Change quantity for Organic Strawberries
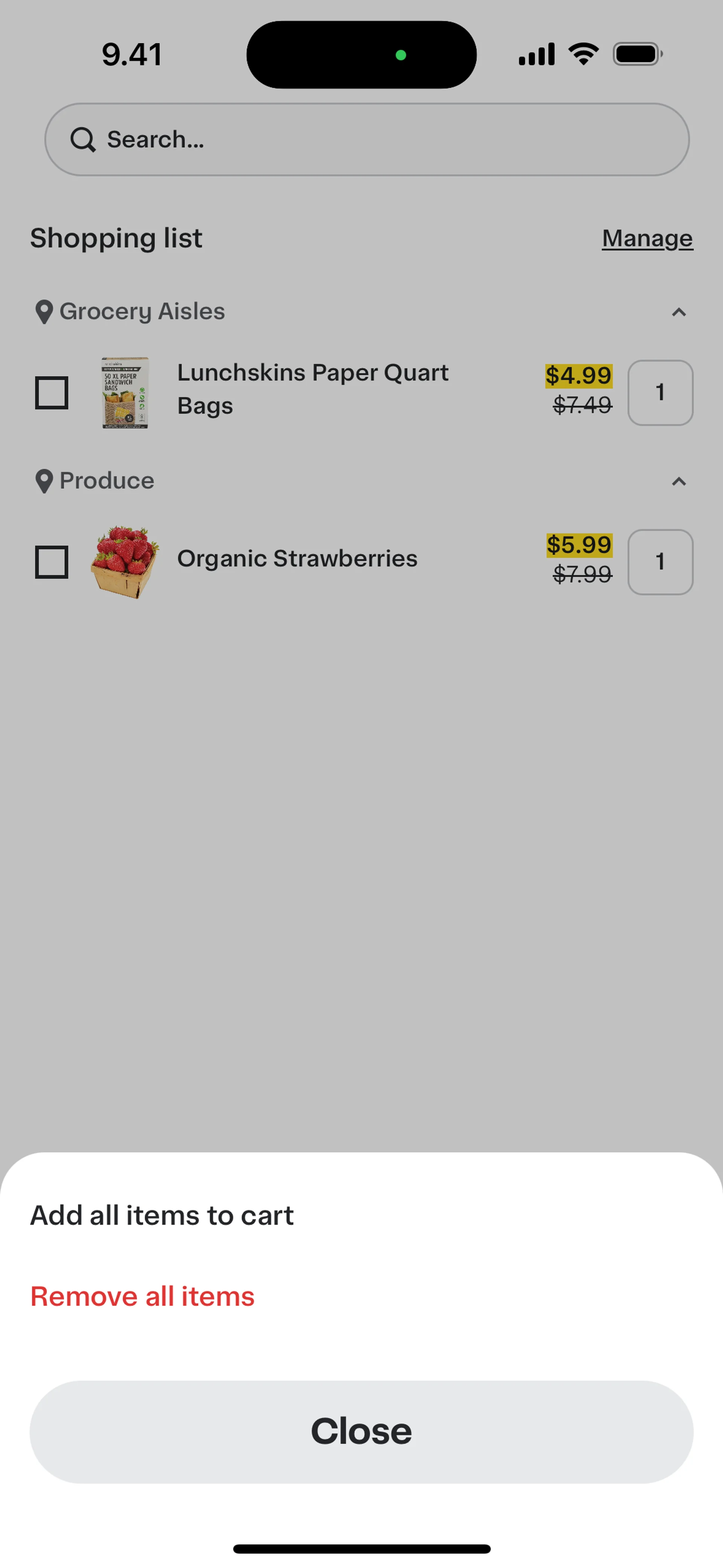 660,561
